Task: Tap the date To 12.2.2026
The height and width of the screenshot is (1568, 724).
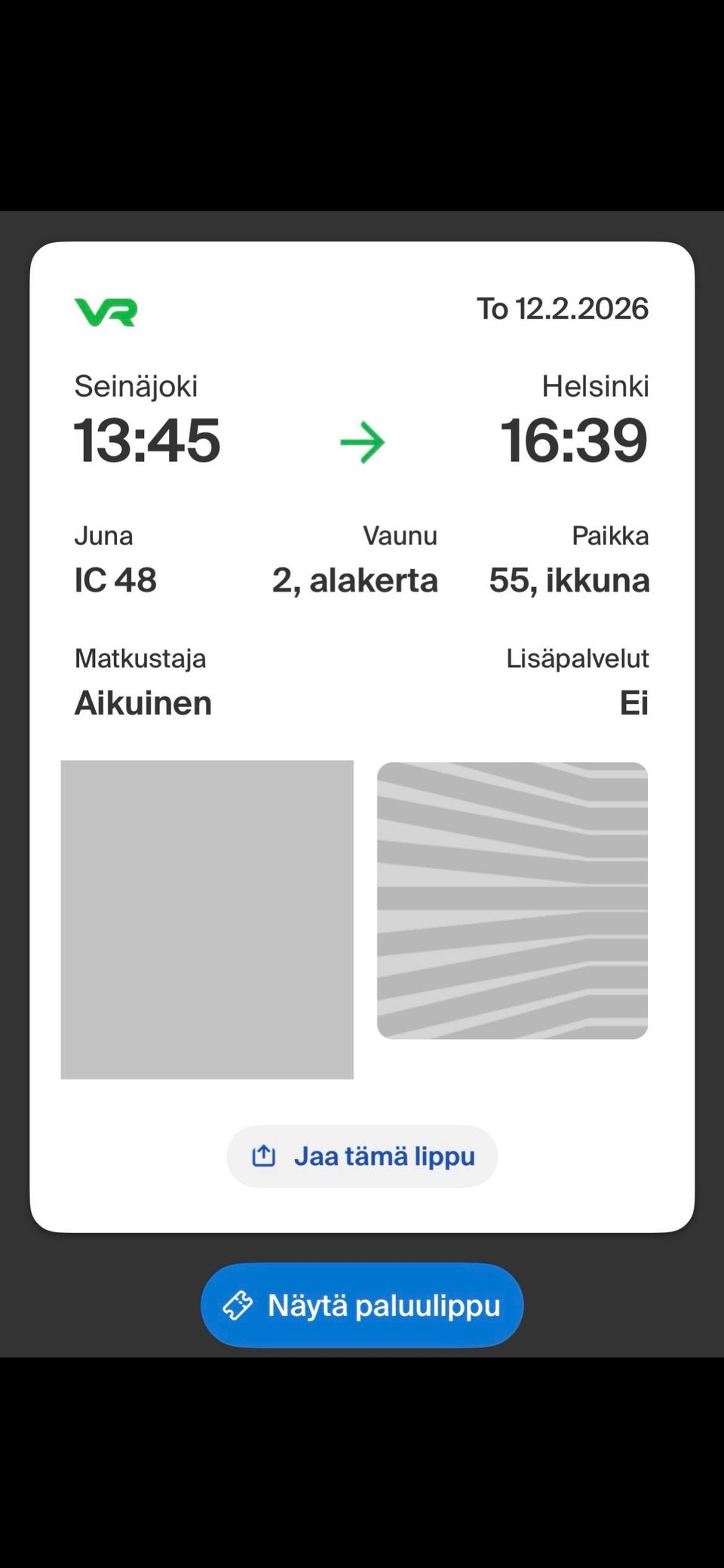Action: pos(562,308)
